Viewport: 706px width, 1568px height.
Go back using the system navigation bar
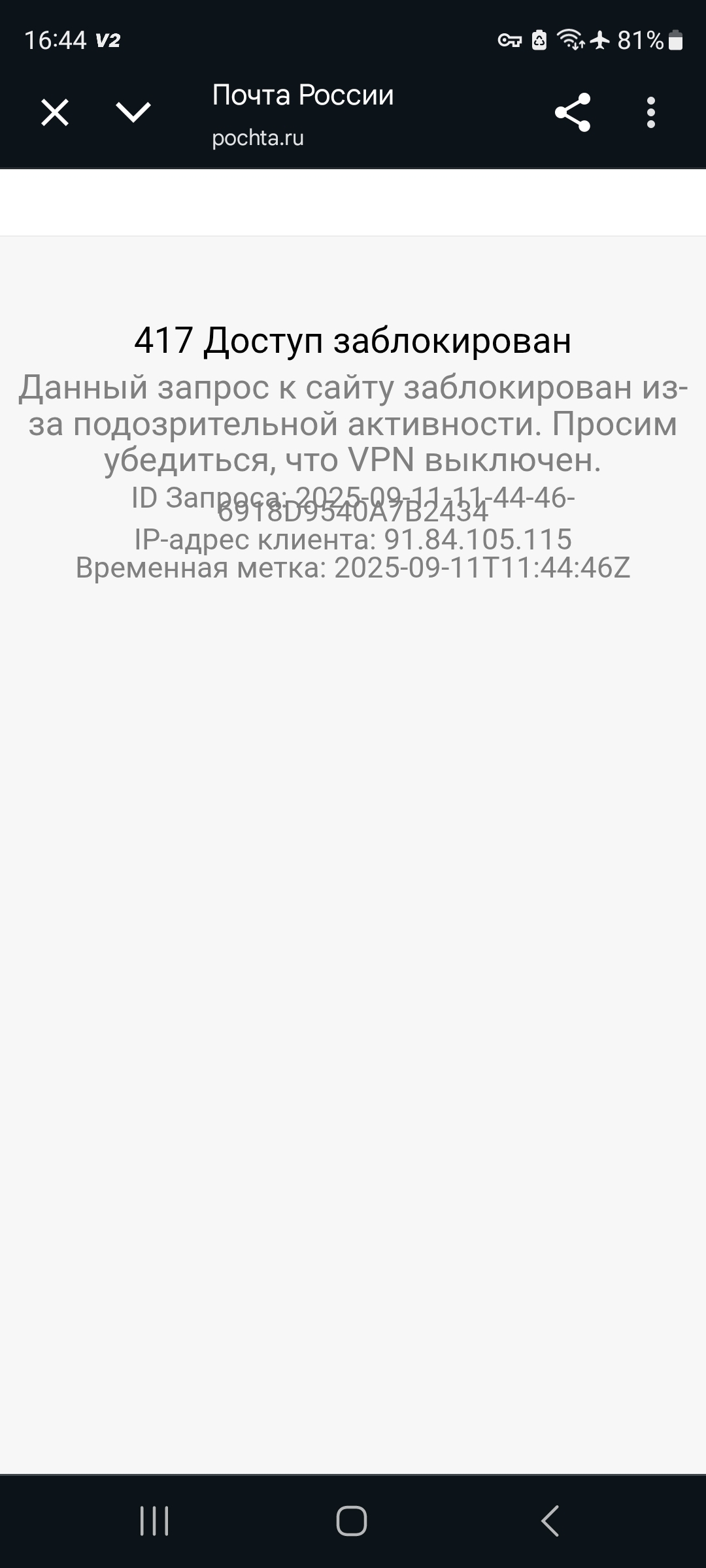[550, 1520]
